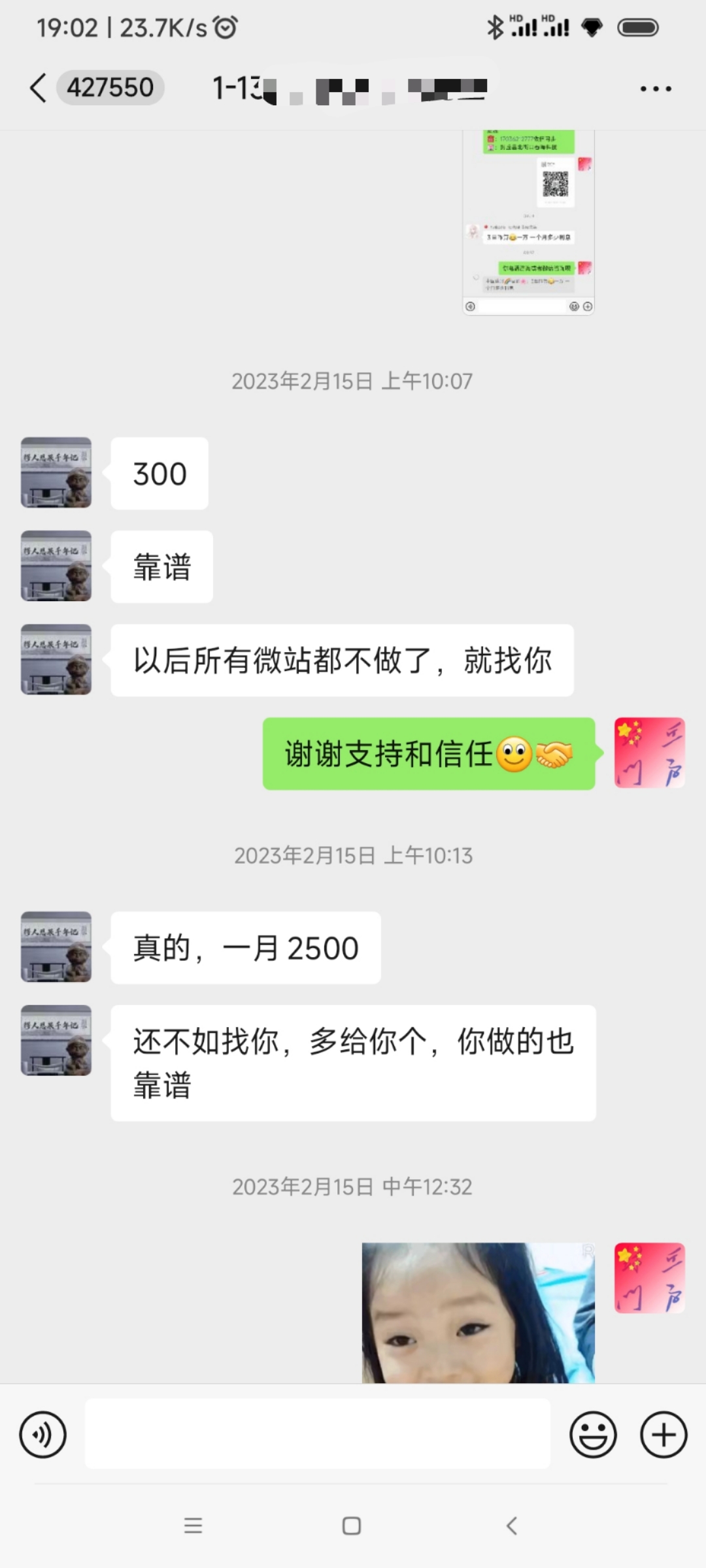The width and height of the screenshot is (706, 1568).
Task: View the contact avatar beside "300"
Action: click(56, 473)
